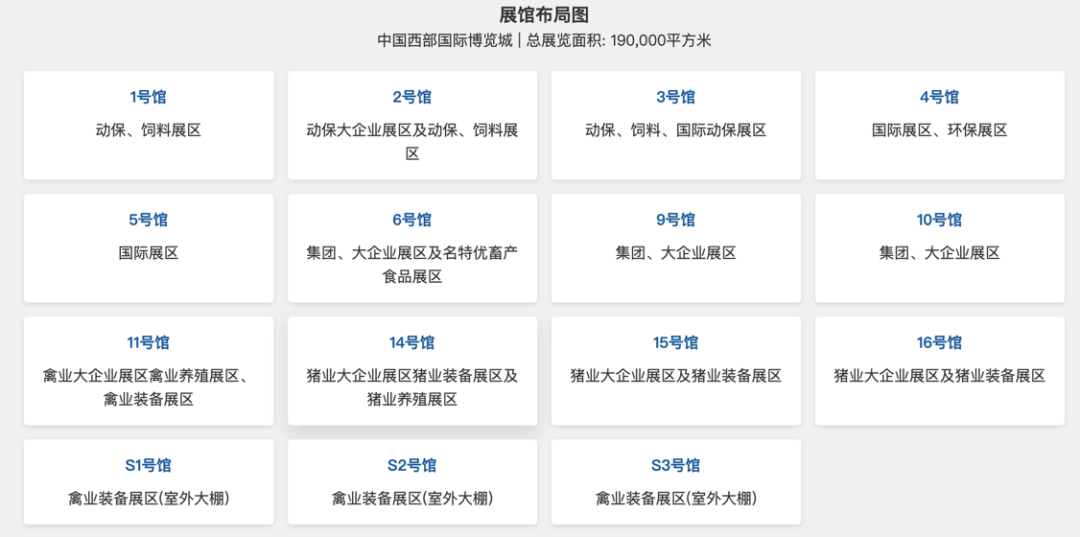View the 10号馆 hall card

(x=939, y=248)
